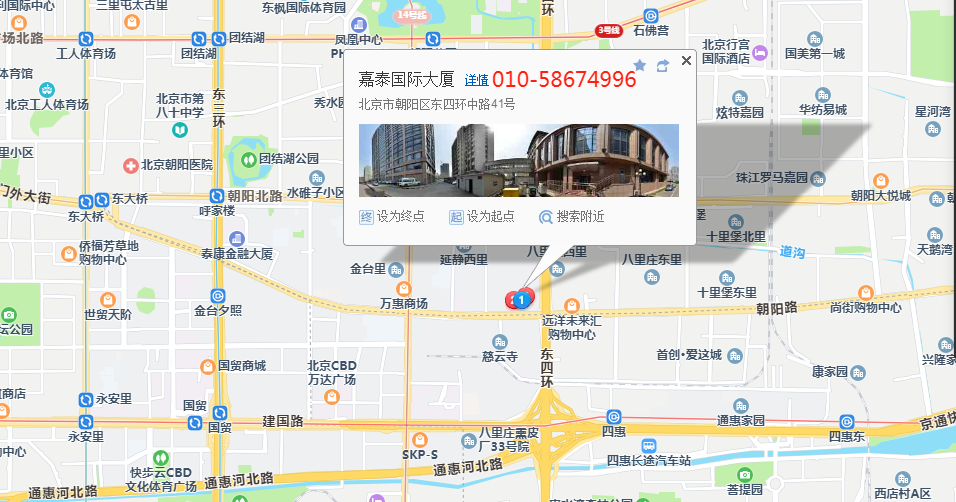Select 远洋未来汇购物中心 on the map
956x502 pixels.
click(x=571, y=305)
